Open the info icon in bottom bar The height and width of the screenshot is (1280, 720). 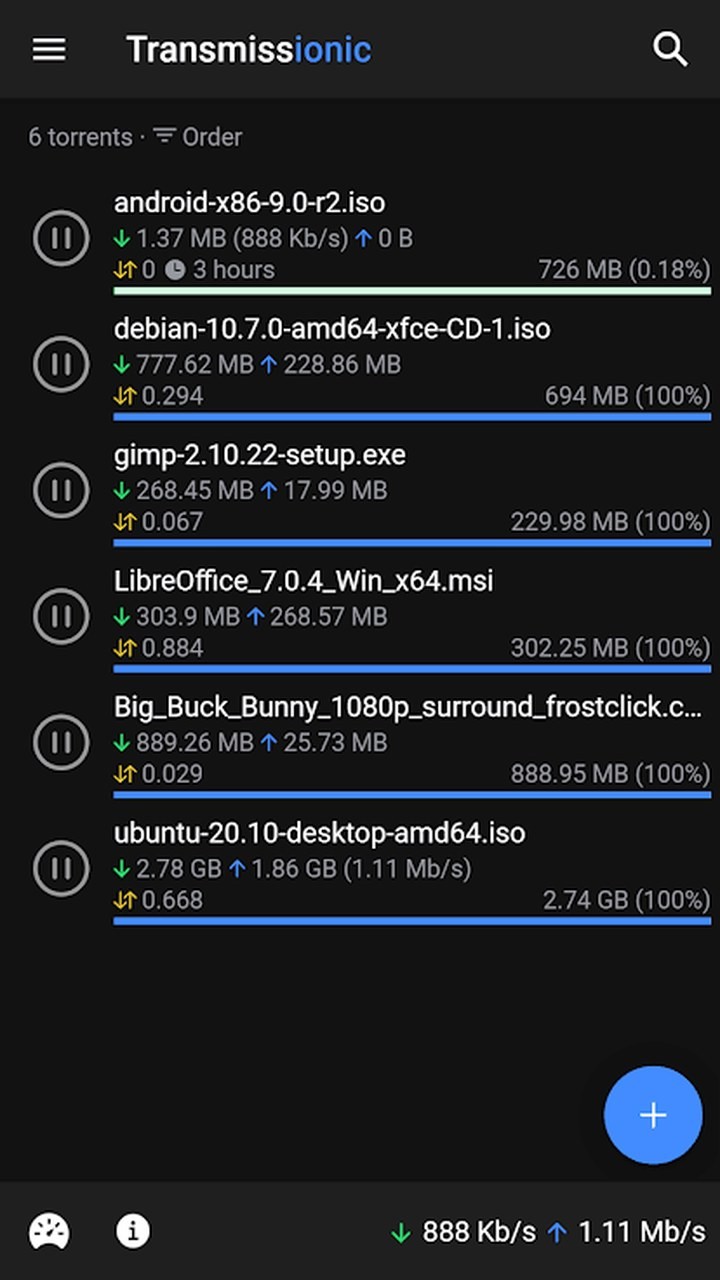click(133, 1230)
